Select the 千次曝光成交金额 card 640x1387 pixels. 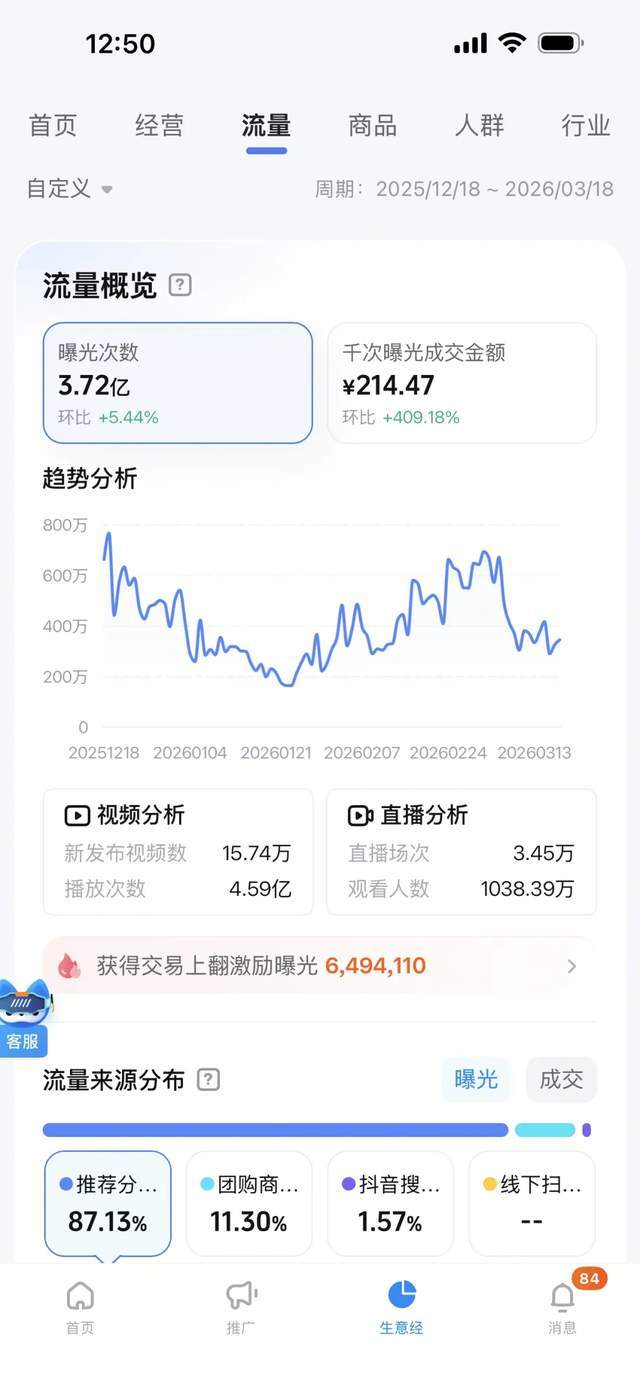tap(461, 383)
